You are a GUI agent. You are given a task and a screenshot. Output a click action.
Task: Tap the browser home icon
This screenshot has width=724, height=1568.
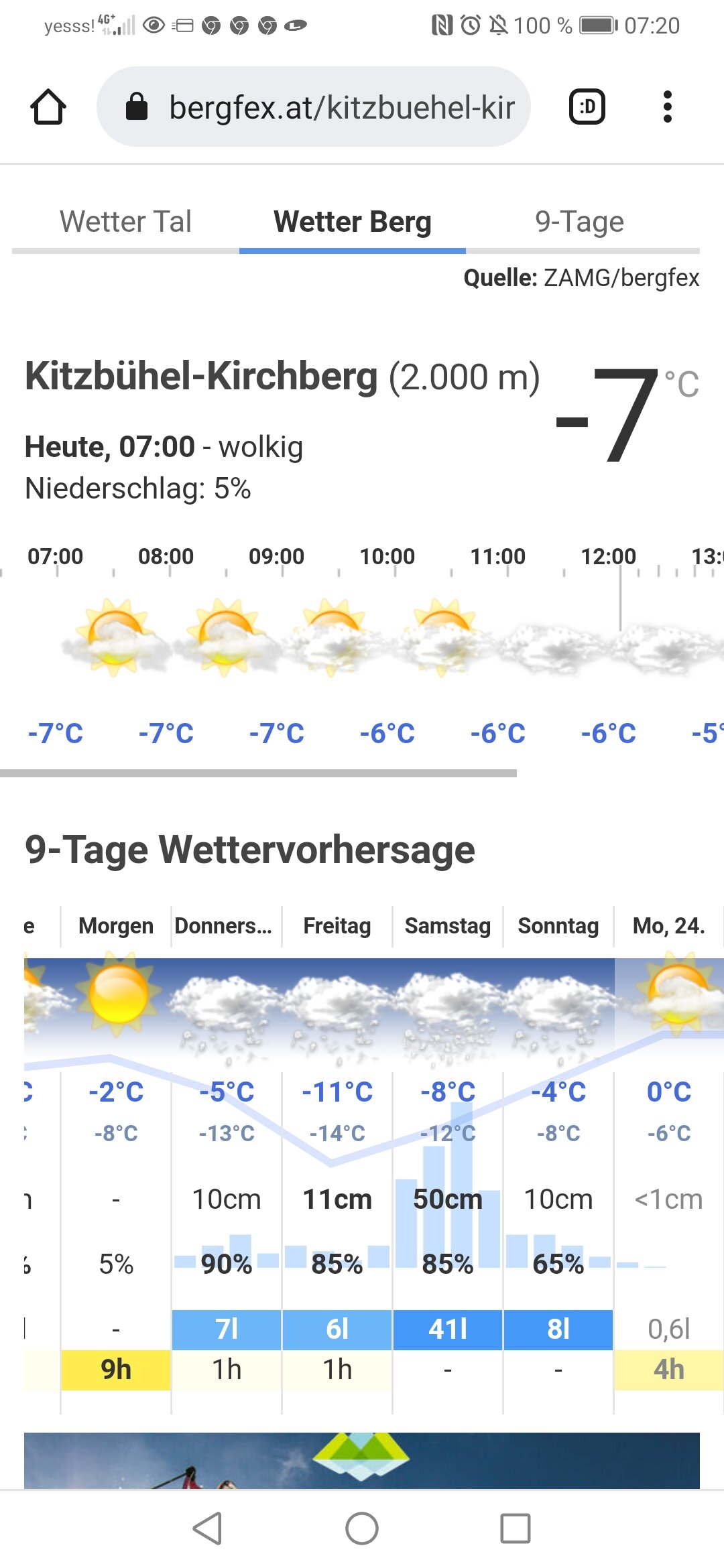click(48, 107)
